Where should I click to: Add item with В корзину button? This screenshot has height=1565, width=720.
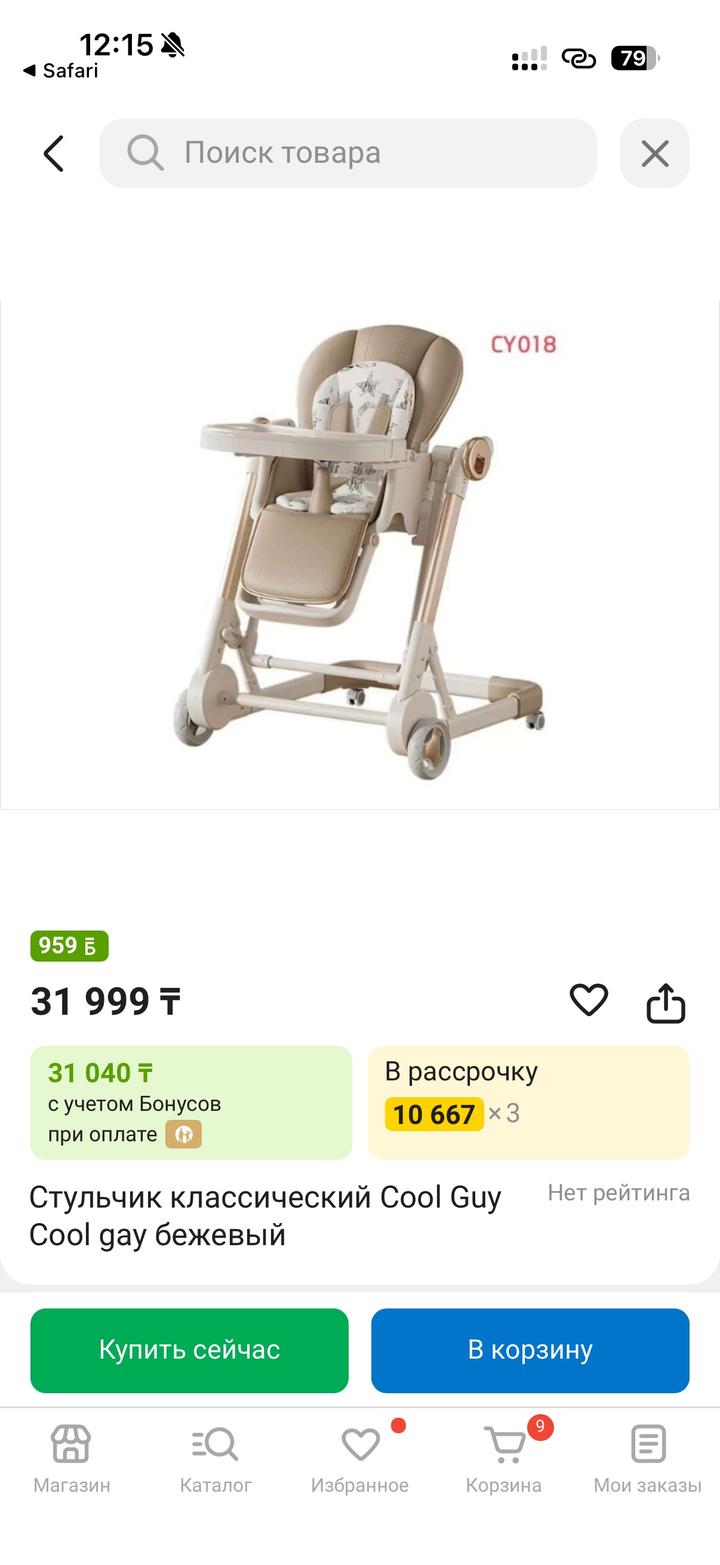[530, 1350]
